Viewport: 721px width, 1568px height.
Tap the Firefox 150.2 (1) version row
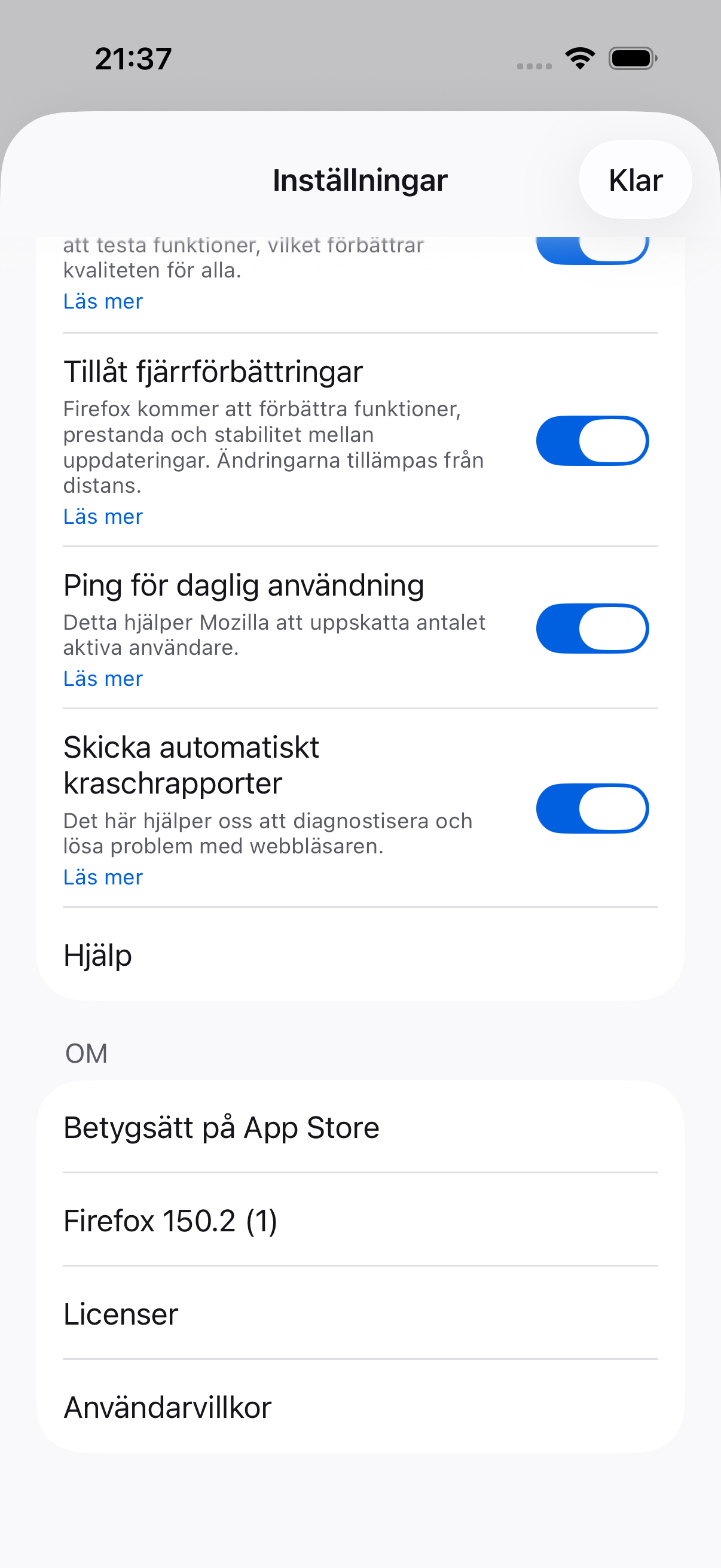(360, 1221)
